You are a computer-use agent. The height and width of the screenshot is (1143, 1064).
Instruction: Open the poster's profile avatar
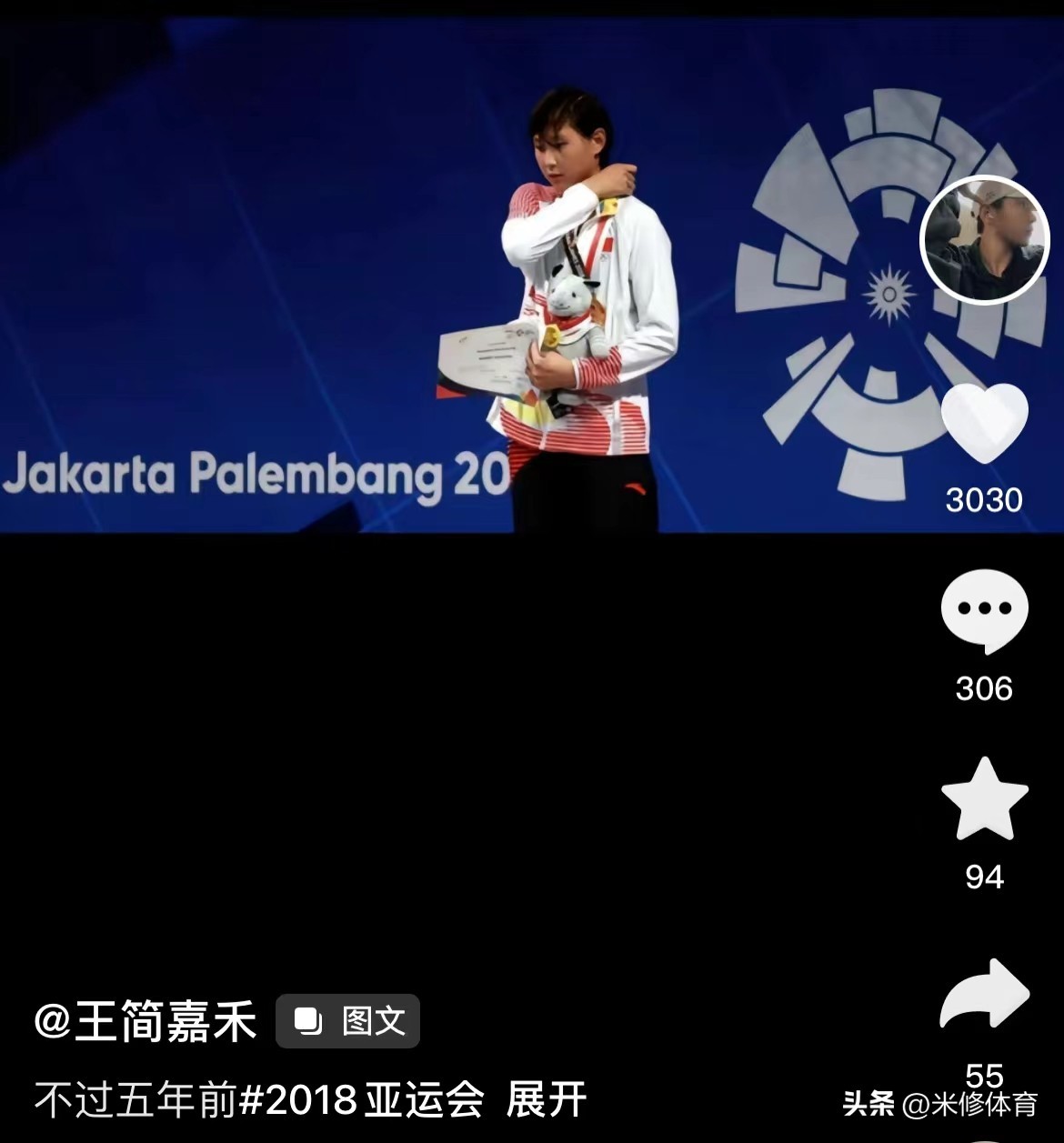pyautogui.click(x=985, y=239)
